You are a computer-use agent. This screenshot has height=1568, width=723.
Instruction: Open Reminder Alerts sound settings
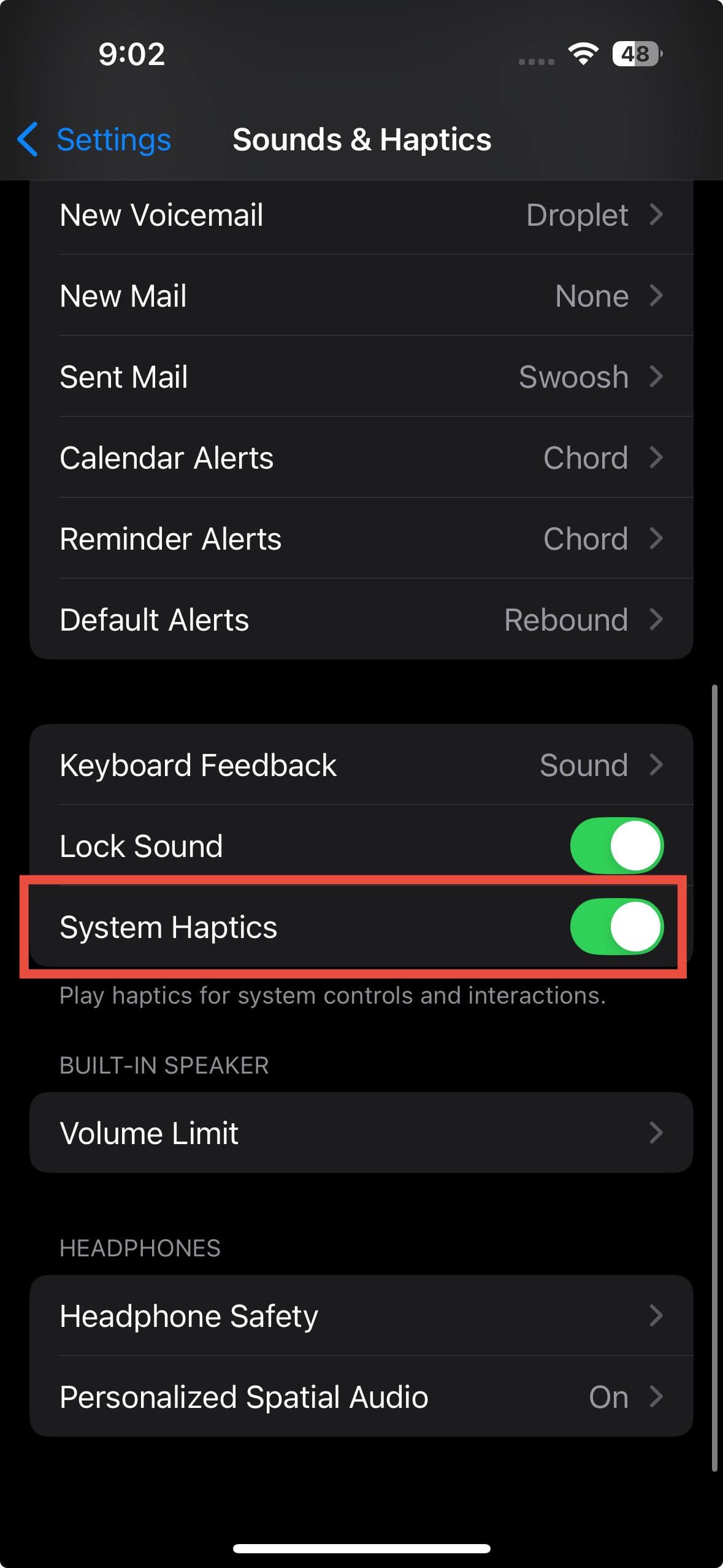[361, 539]
